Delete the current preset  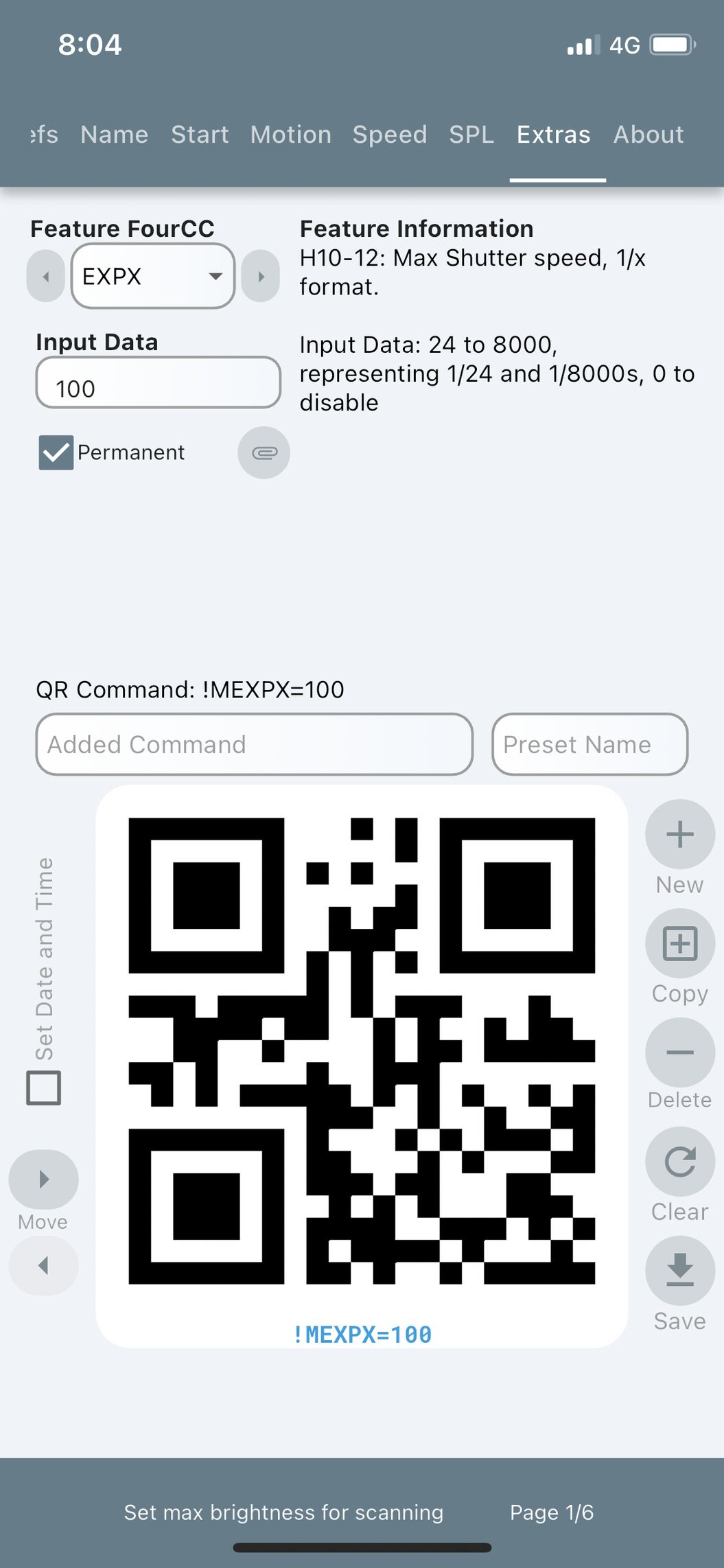tap(680, 1052)
